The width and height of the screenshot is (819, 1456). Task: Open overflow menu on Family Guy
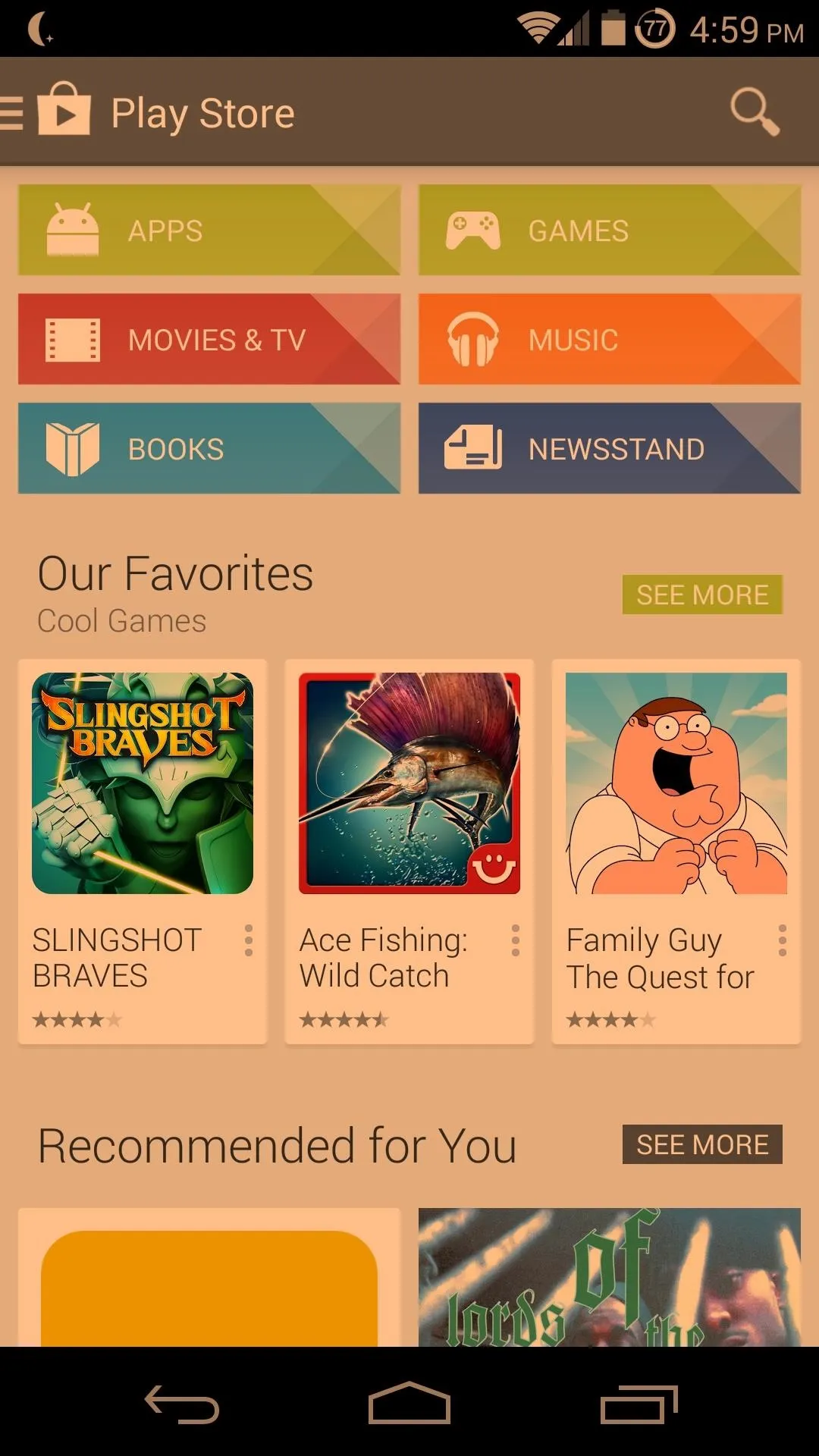tap(782, 940)
